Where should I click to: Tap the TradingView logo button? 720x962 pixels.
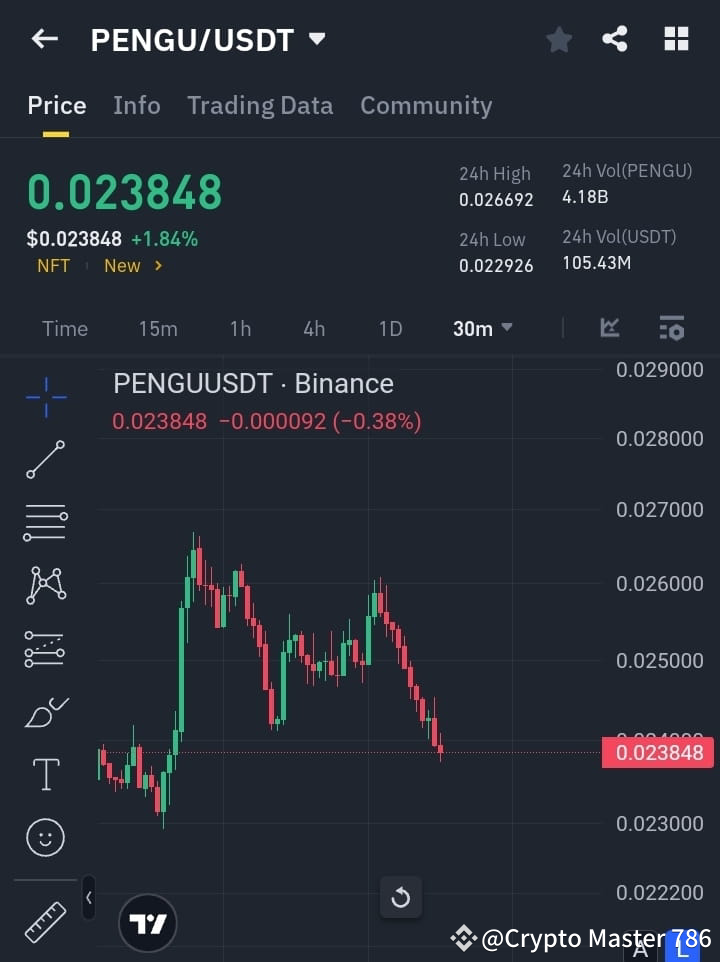coord(147,922)
